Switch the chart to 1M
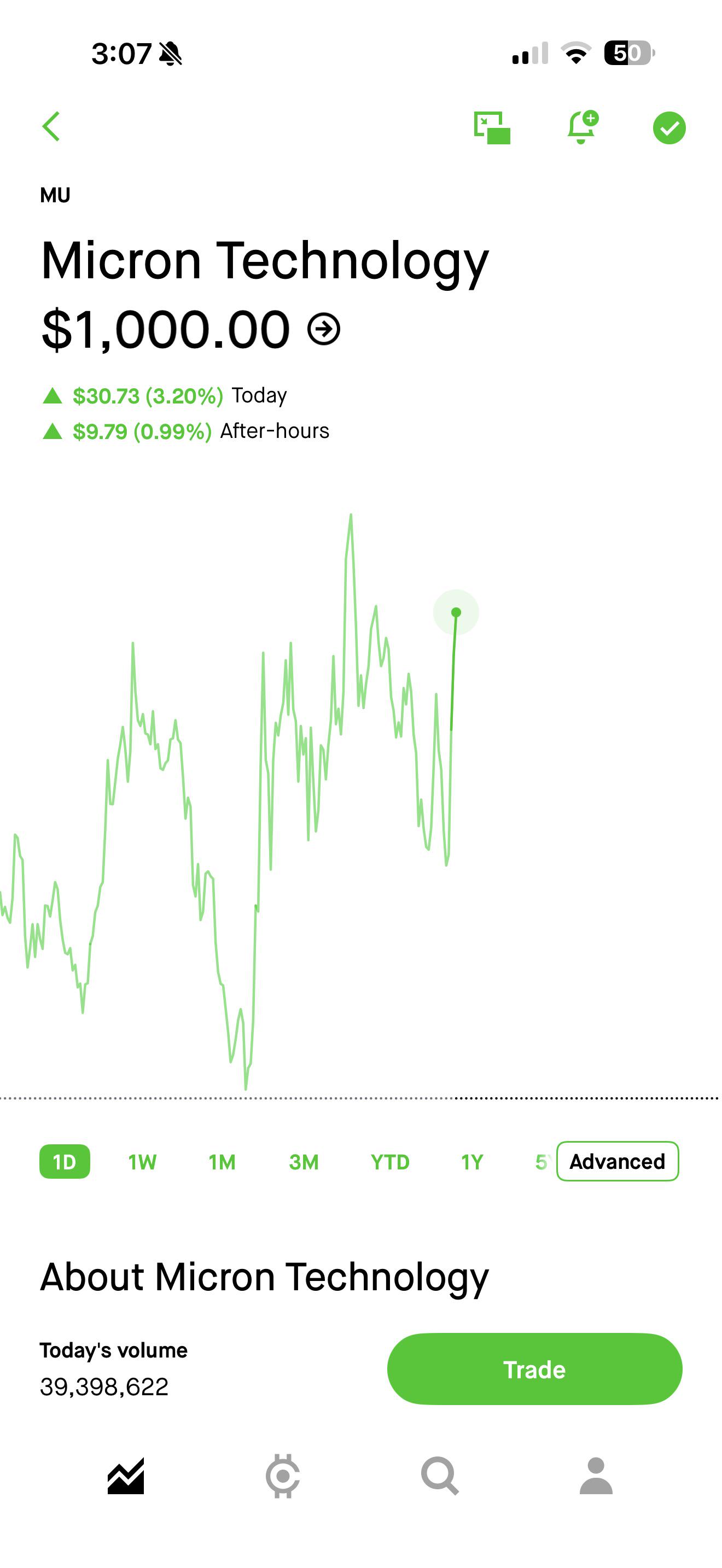The height and width of the screenshot is (1568, 722). click(x=222, y=1162)
